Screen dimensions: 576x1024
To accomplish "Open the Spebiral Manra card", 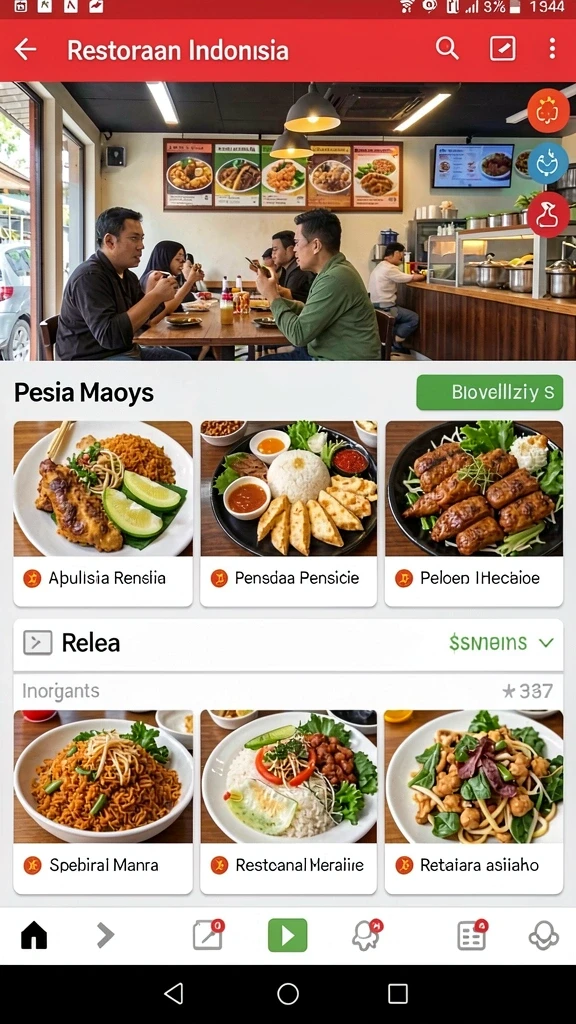I will click(x=103, y=802).
